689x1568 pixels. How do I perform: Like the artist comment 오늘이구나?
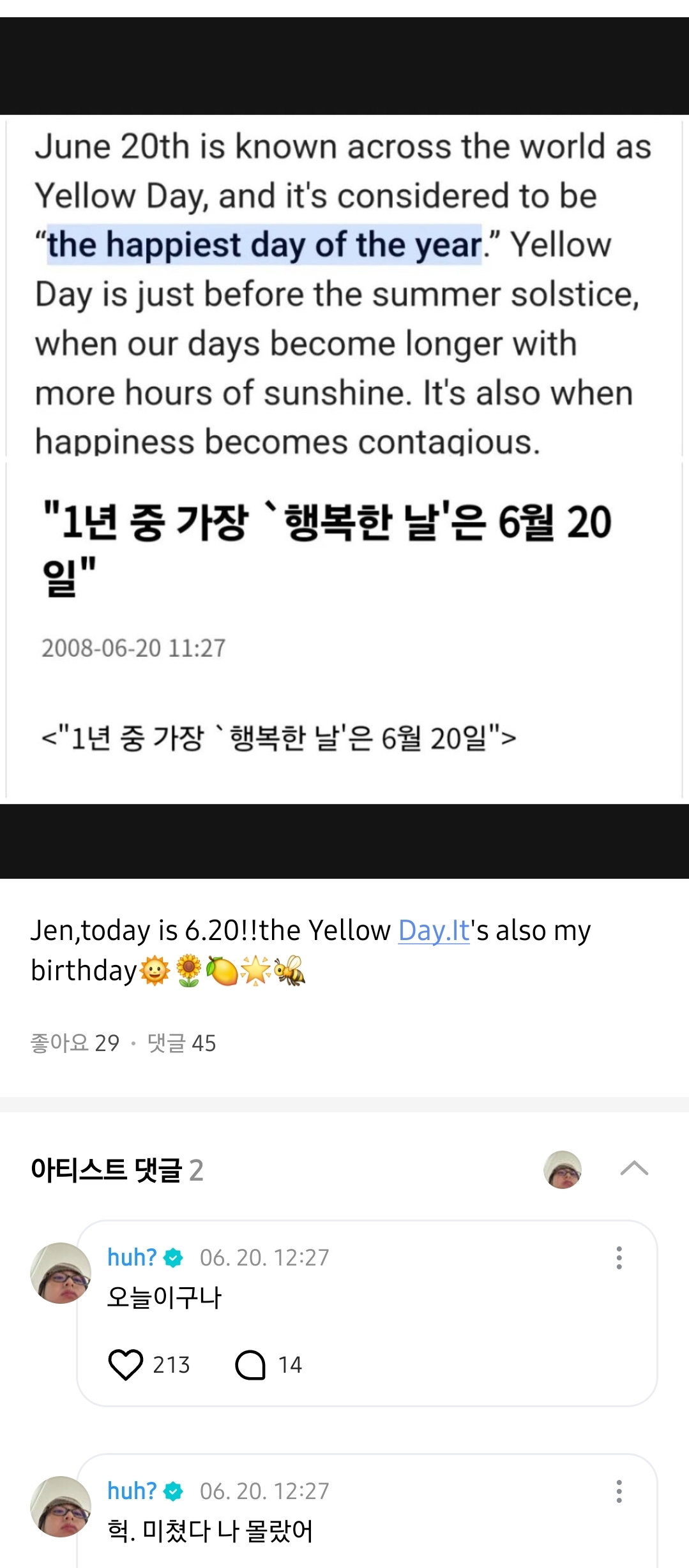[x=126, y=1365]
